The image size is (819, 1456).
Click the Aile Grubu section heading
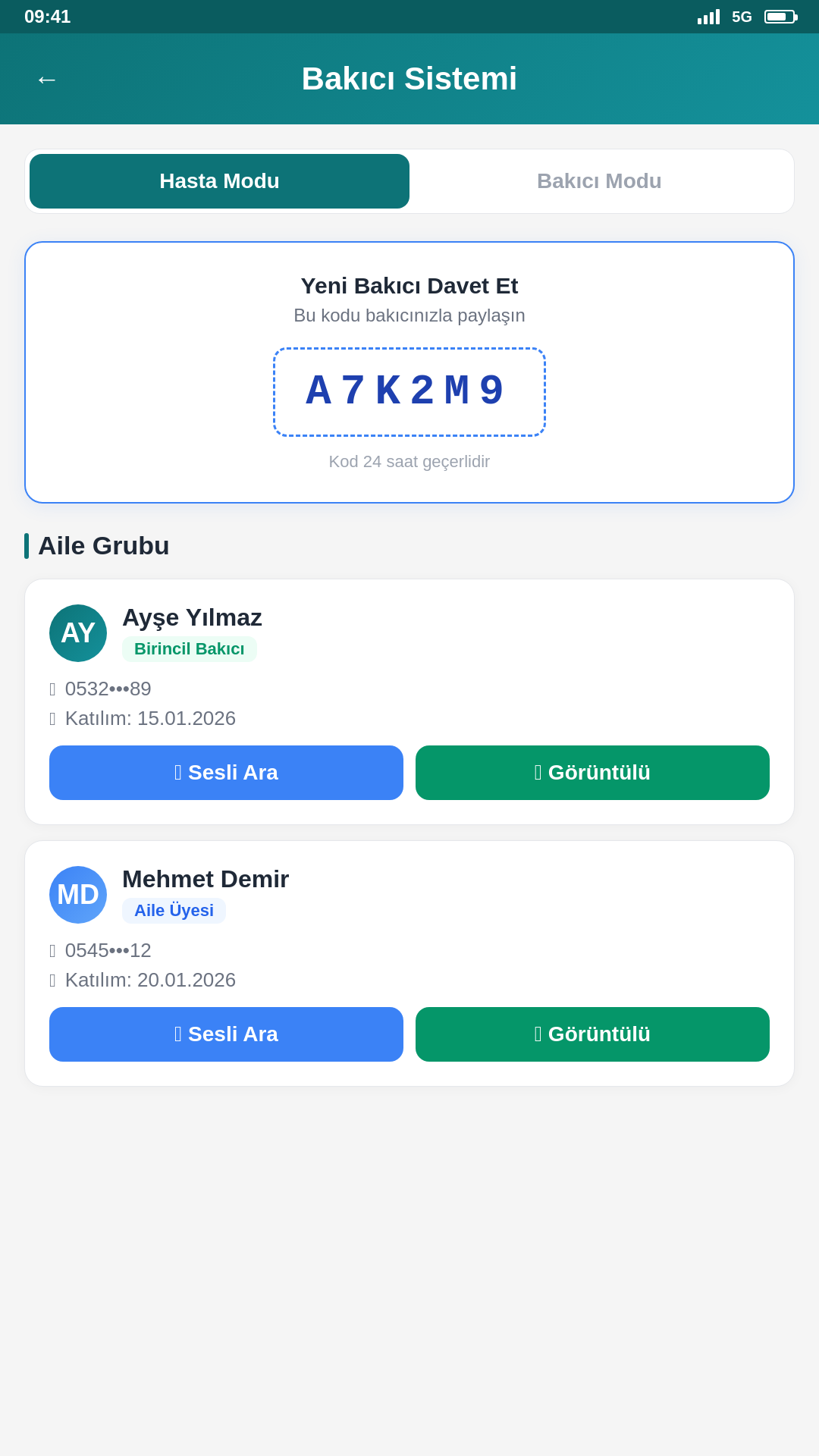103,545
